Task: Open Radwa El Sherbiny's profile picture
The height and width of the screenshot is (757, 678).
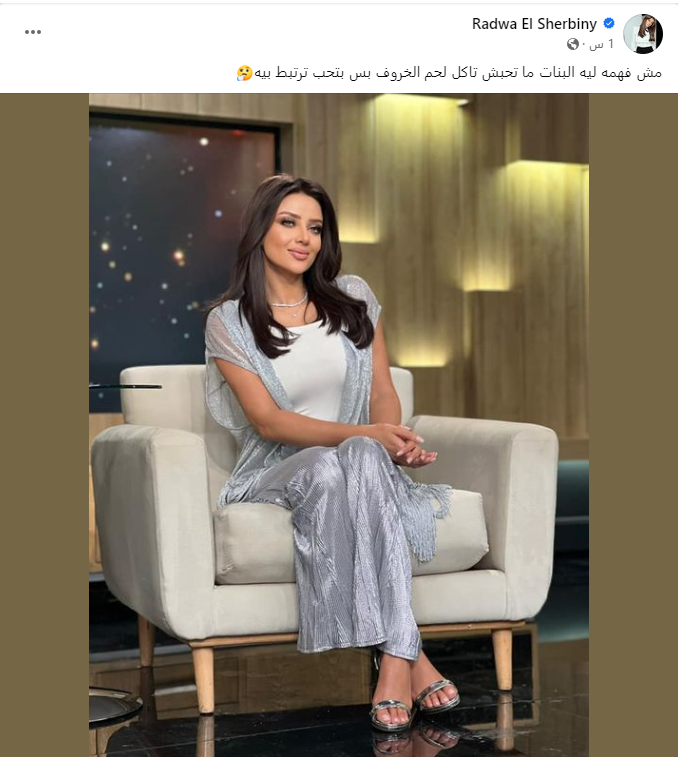Action: coord(642,34)
